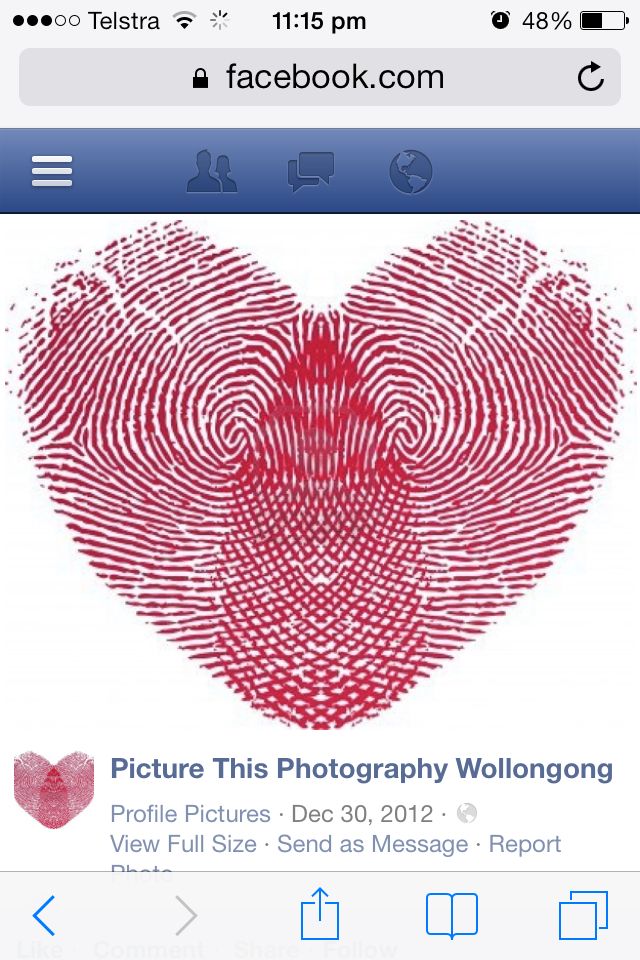Show open Safari tabs

tap(583, 915)
